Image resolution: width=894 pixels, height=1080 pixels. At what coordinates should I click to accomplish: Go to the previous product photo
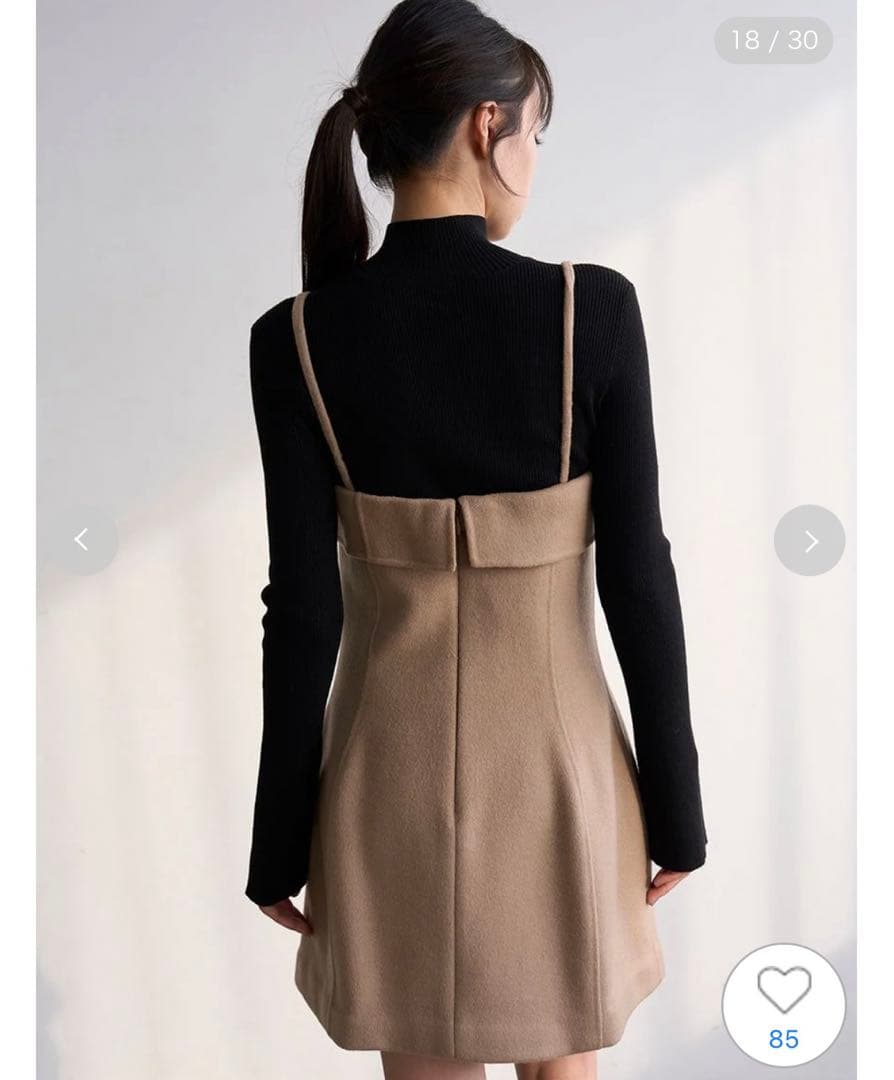82,540
